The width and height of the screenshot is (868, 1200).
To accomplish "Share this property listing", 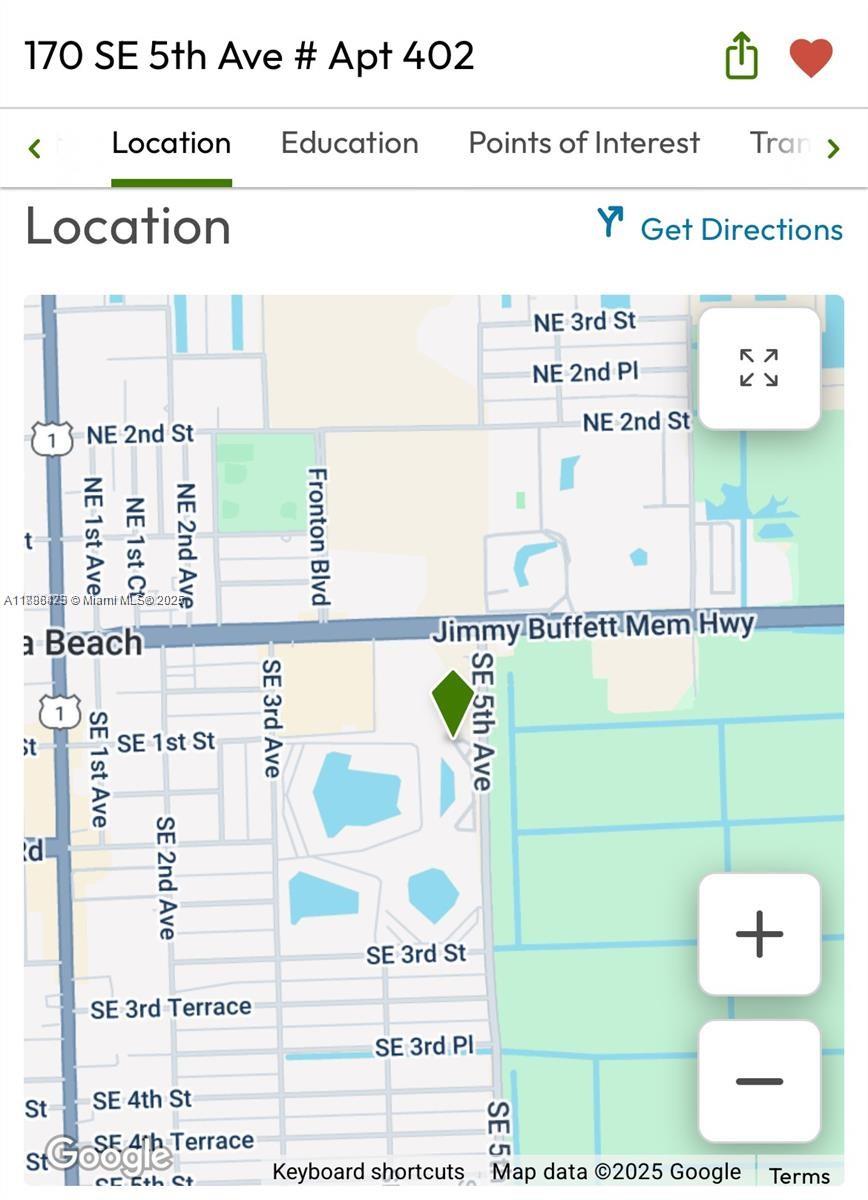I will coord(741,55).
